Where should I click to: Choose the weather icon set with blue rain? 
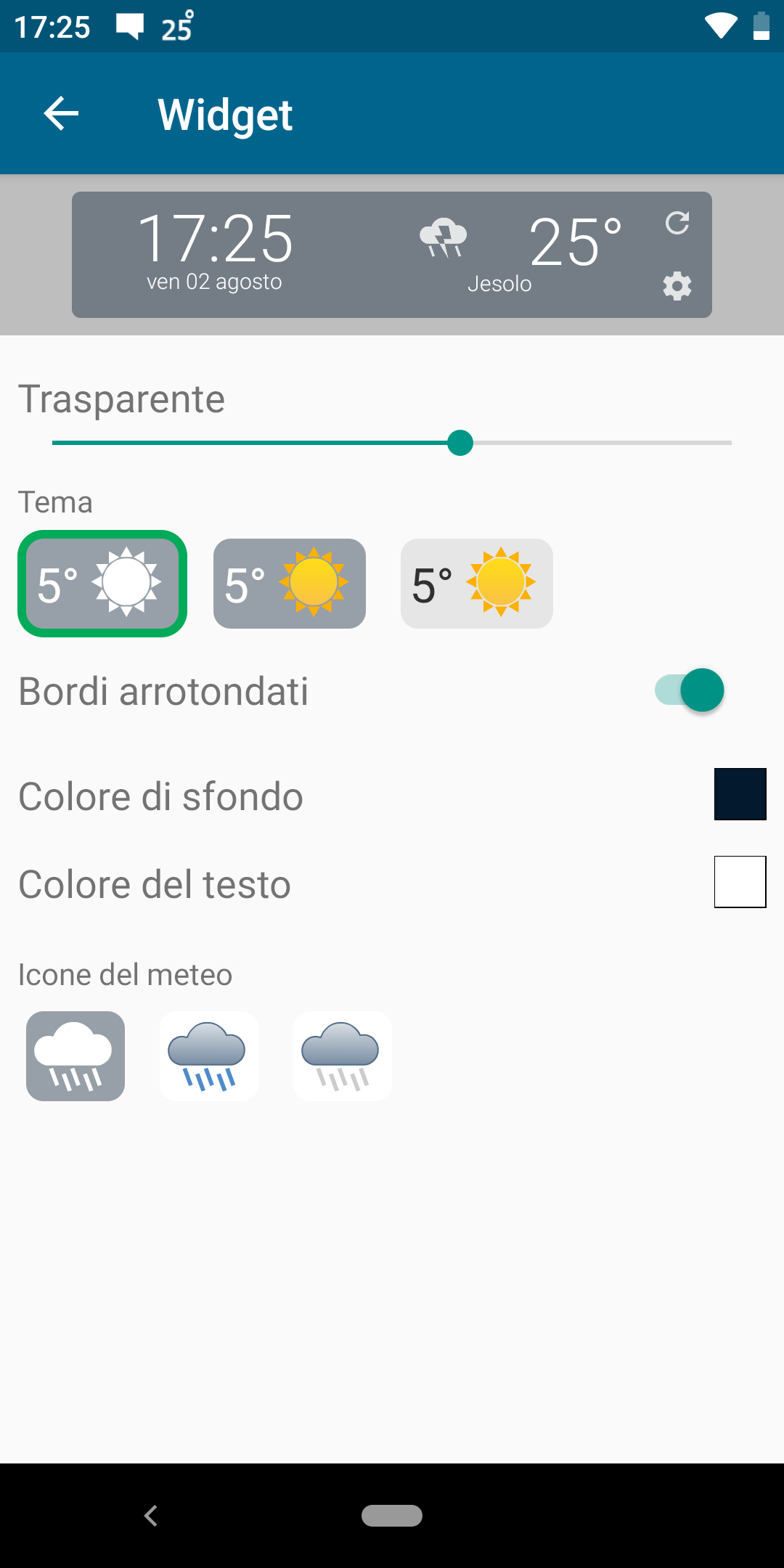click(x=209, y=1056)
